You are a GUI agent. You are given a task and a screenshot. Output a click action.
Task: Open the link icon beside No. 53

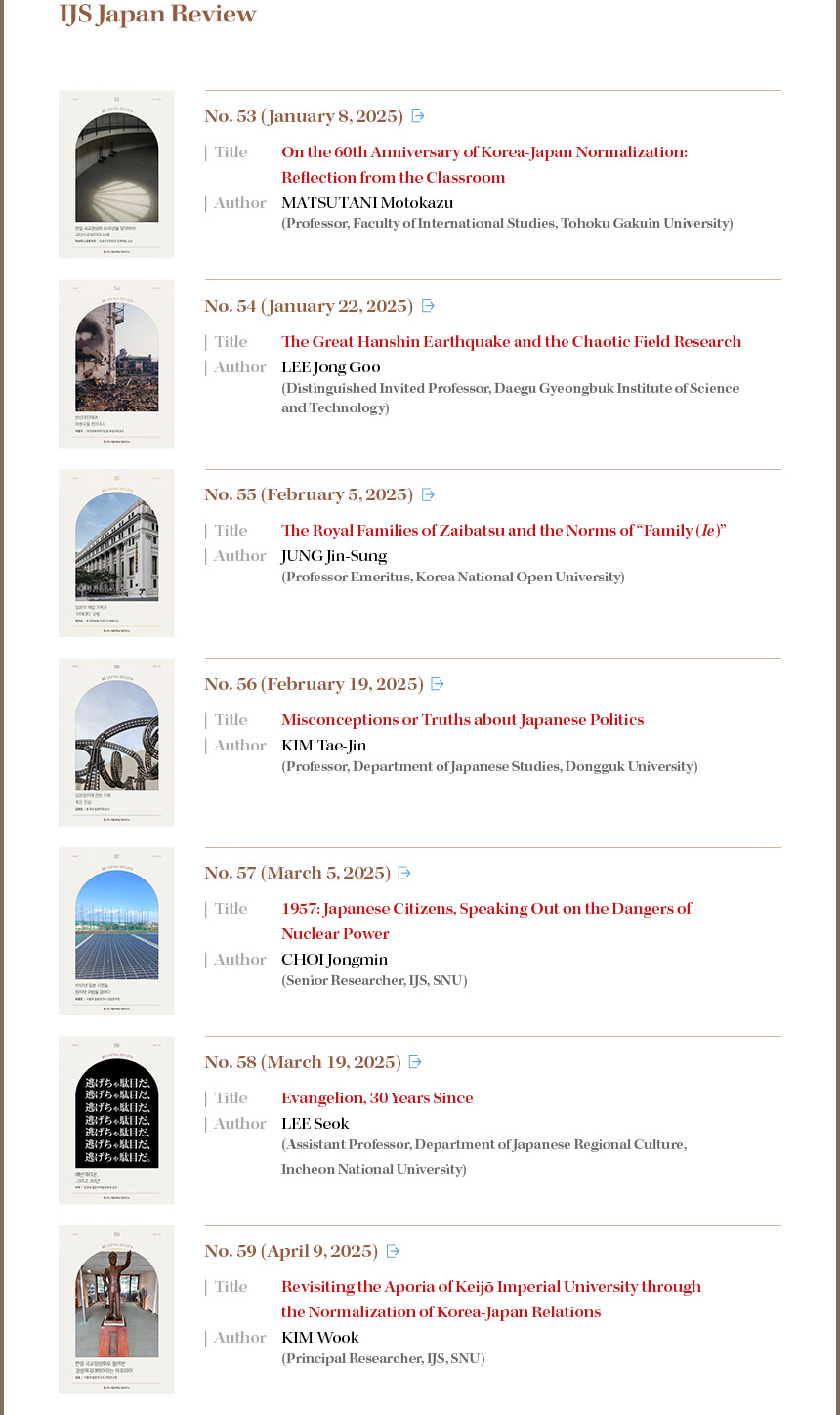click(x=418, y=116)
